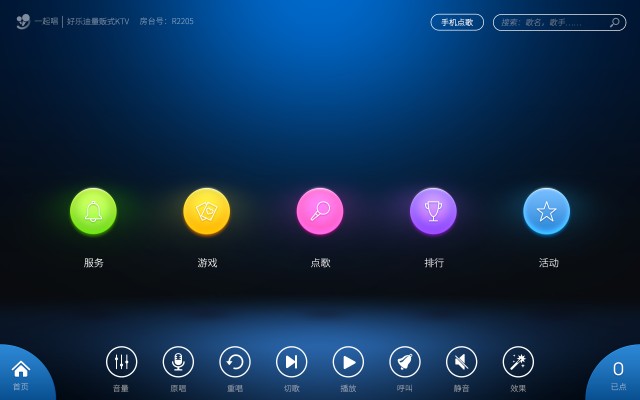
Task: Toggle 原唱 original vocals
Action: tap(178, 362)
